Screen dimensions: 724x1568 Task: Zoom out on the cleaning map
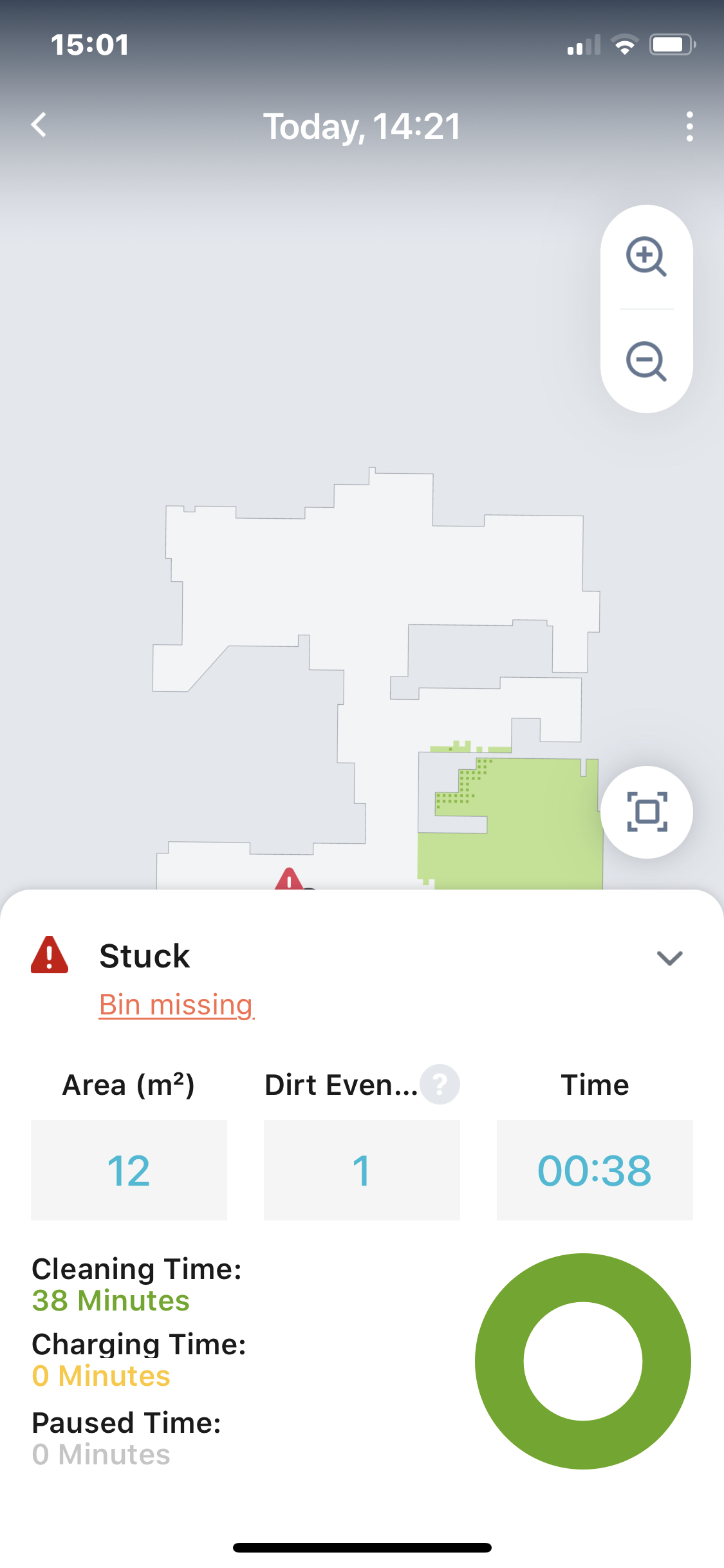(646, 361)
